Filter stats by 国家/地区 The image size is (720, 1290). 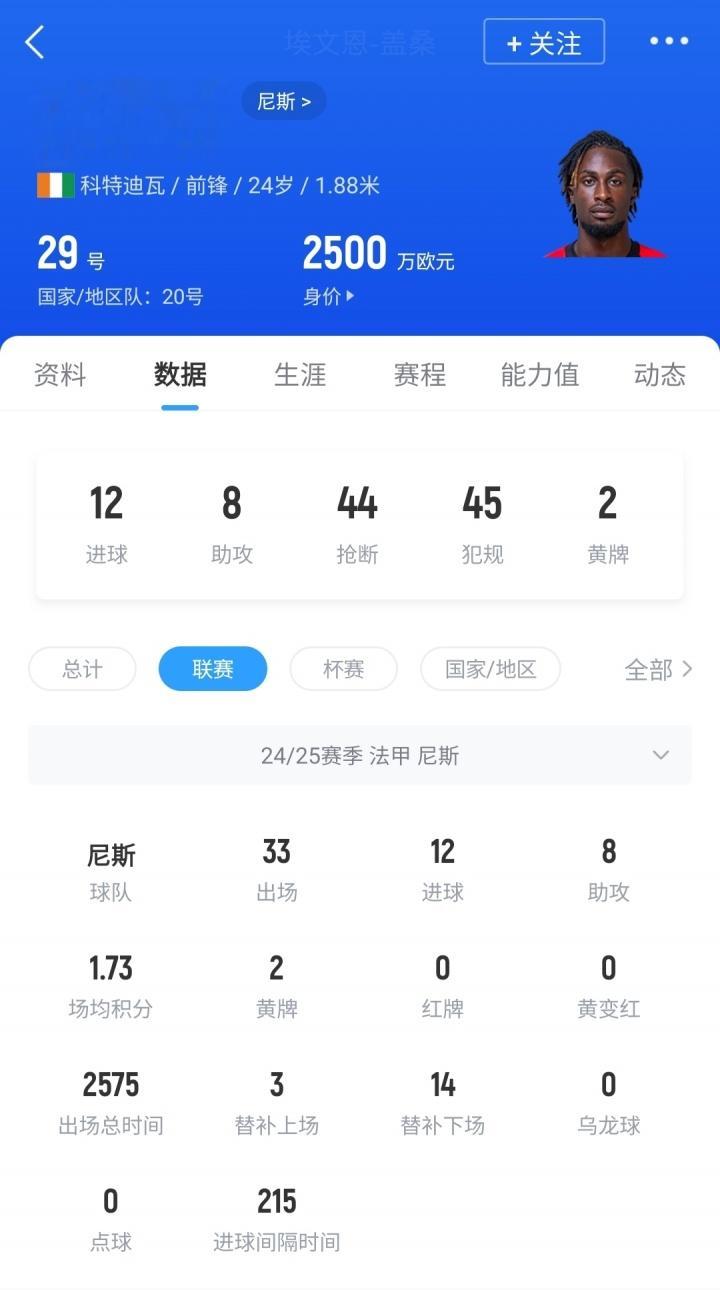pos(491,669)
